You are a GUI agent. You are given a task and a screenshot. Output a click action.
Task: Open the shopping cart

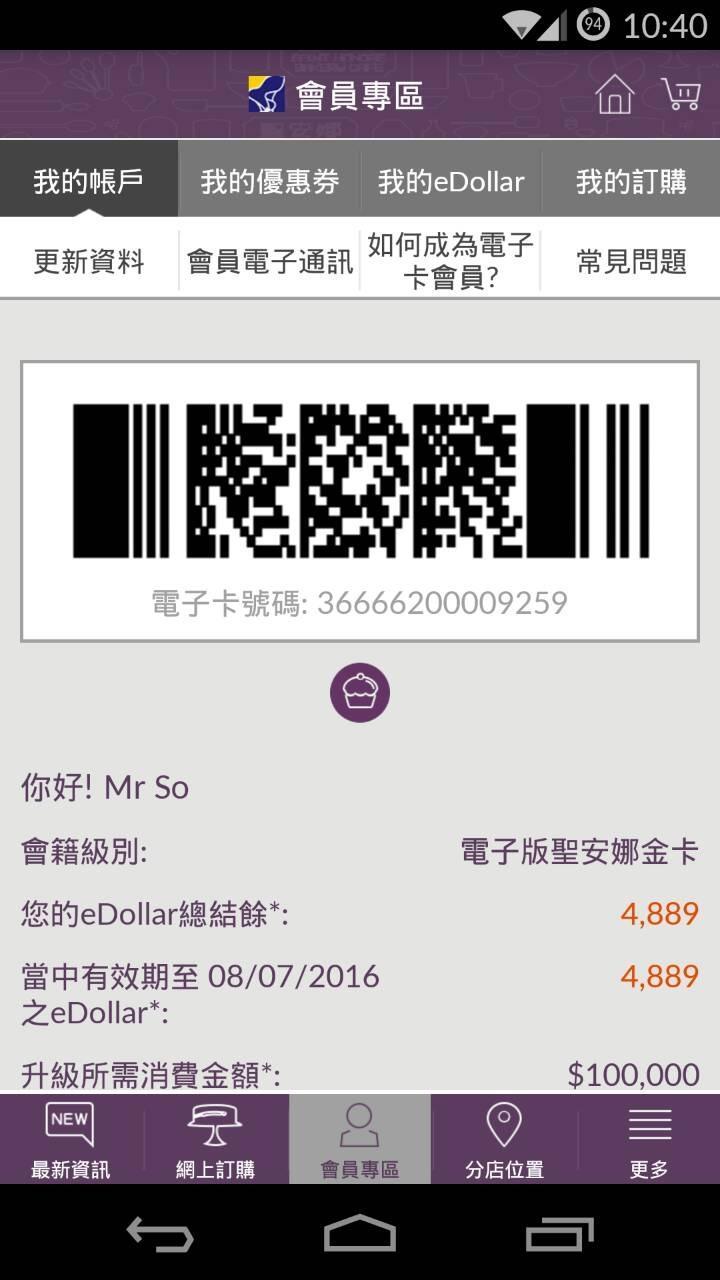pos(681,95)
